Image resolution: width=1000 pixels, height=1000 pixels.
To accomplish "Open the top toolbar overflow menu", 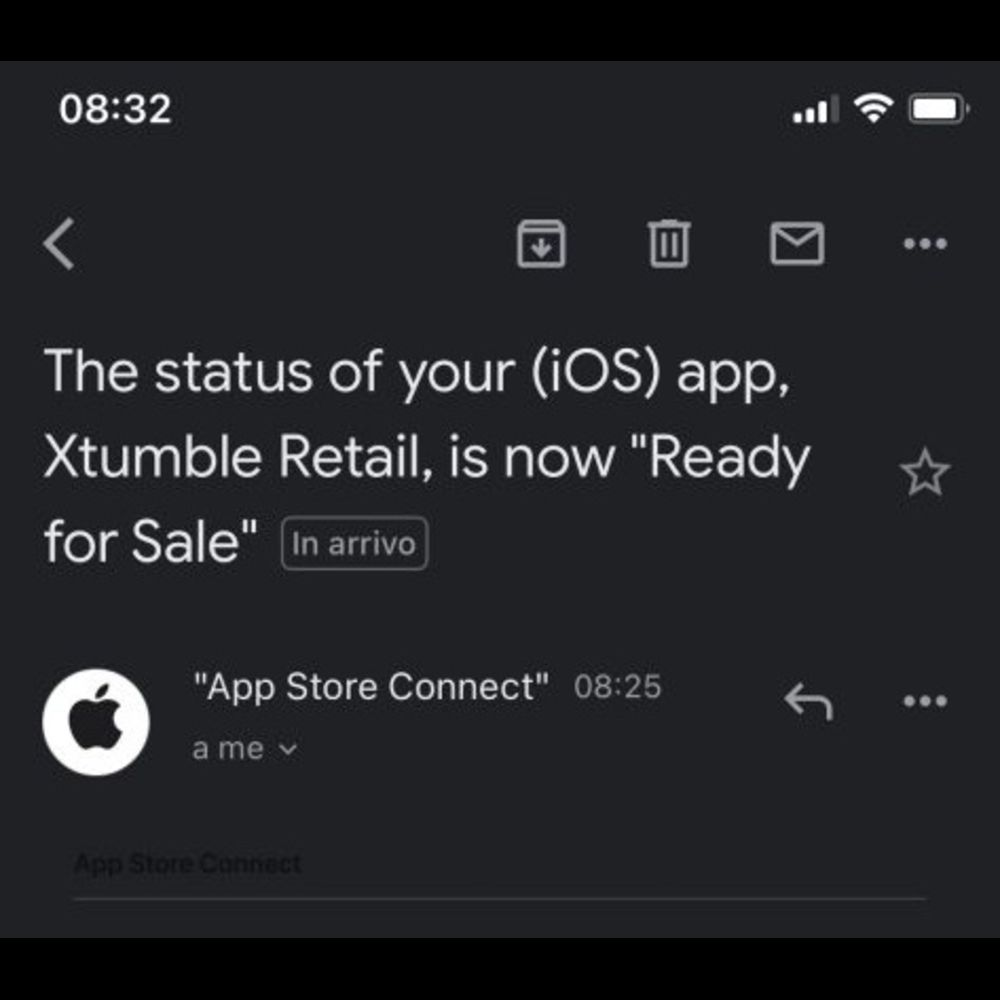I will 924,244.
